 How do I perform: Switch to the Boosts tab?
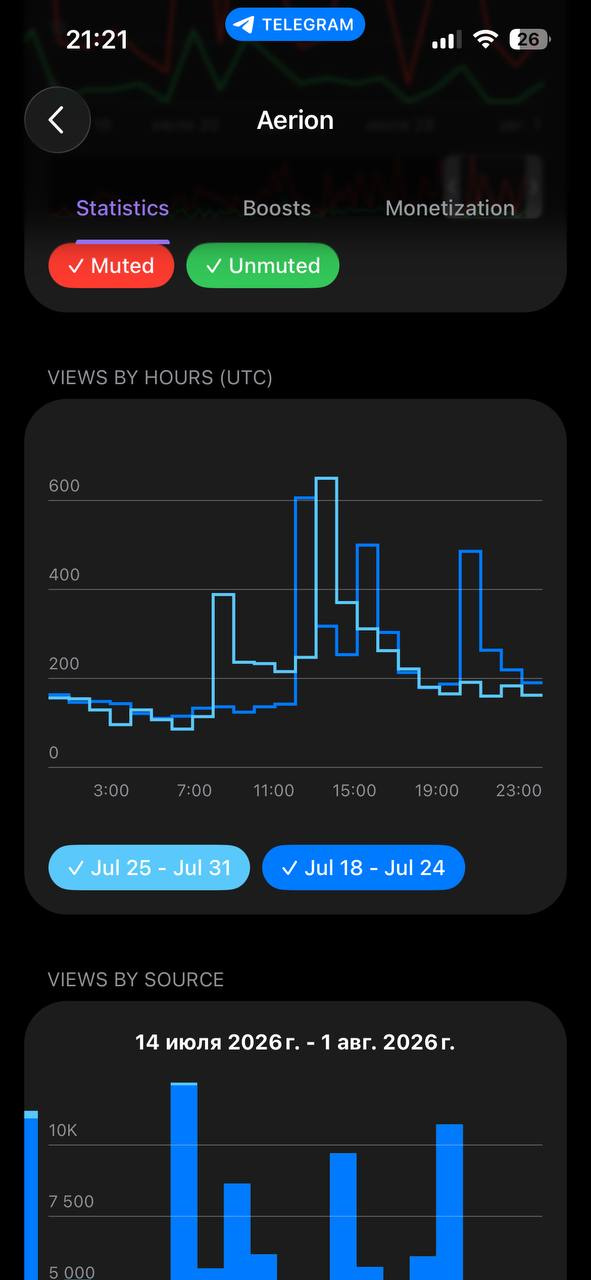click(277, 208)
